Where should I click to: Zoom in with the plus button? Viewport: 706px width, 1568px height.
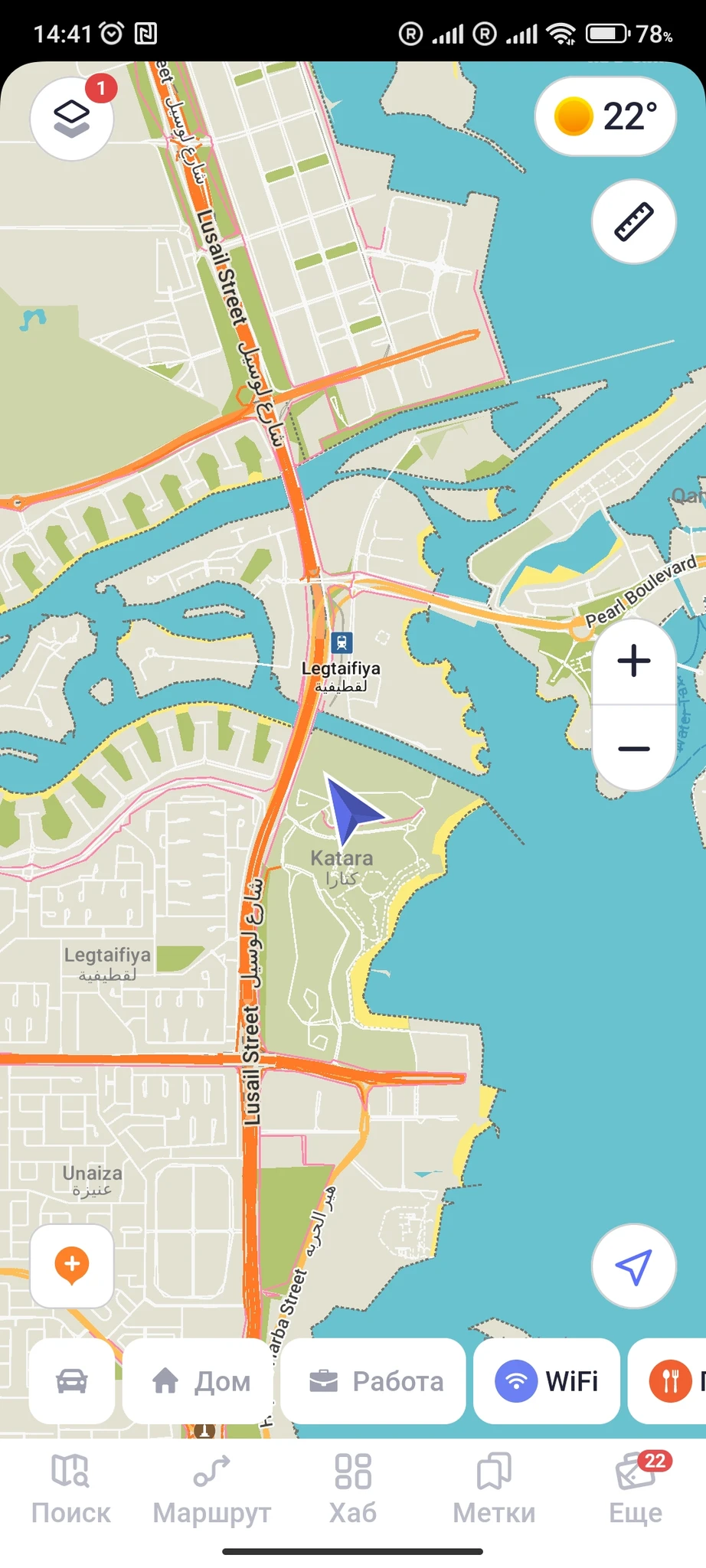point(633,661)
